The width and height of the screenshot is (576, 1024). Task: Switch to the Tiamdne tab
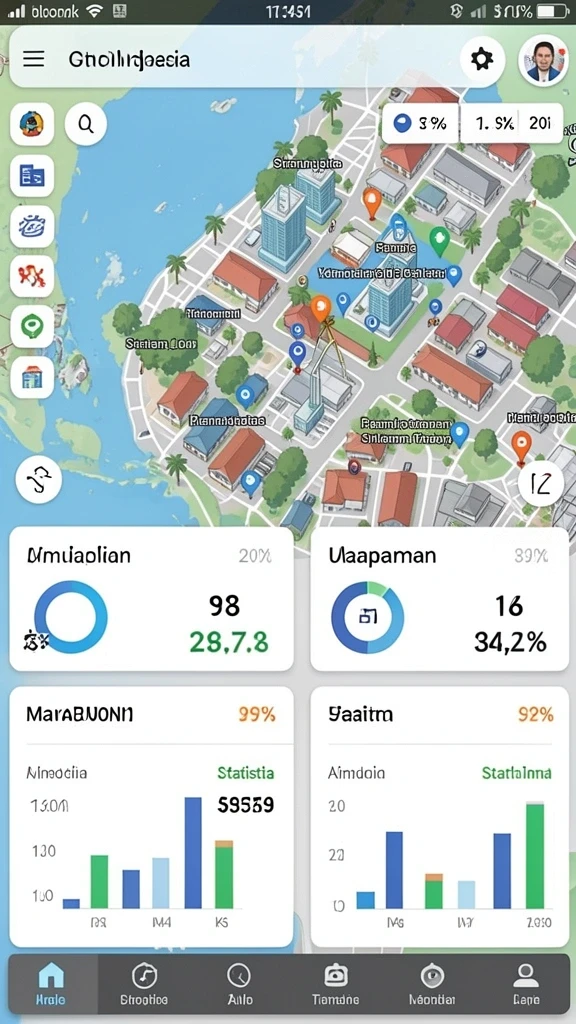click(335, 984)
